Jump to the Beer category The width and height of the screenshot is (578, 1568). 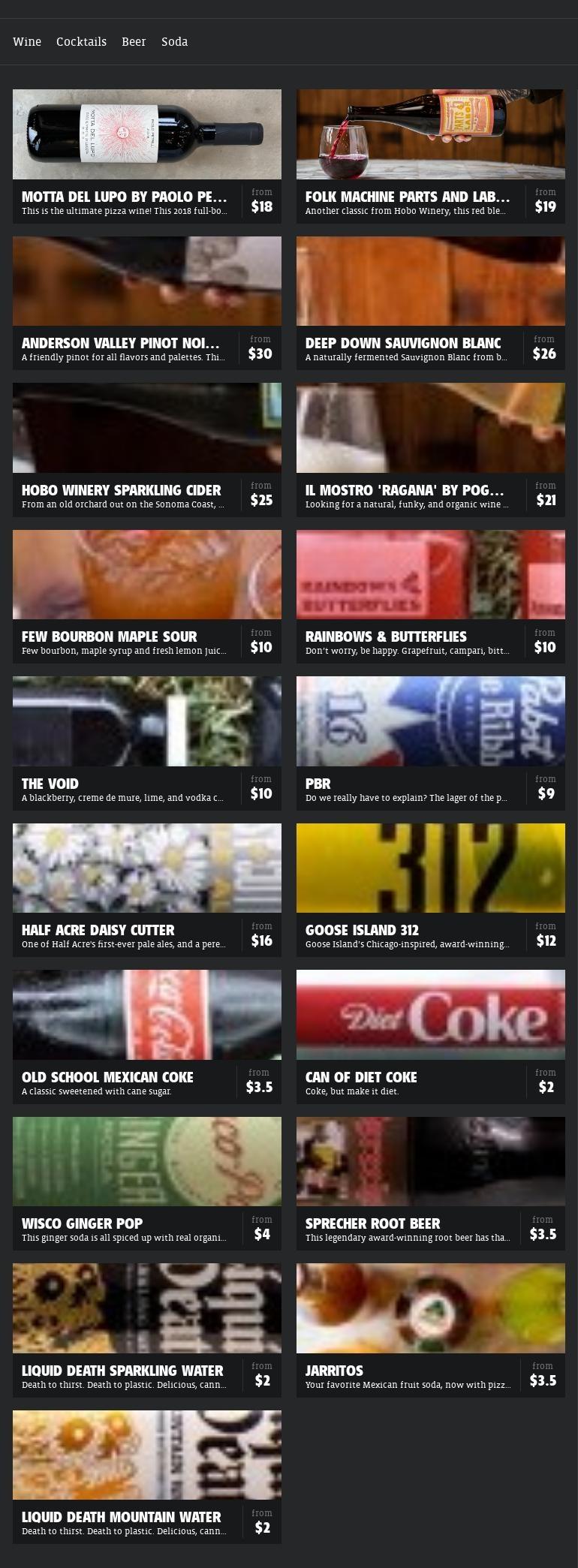click(134, 42)
